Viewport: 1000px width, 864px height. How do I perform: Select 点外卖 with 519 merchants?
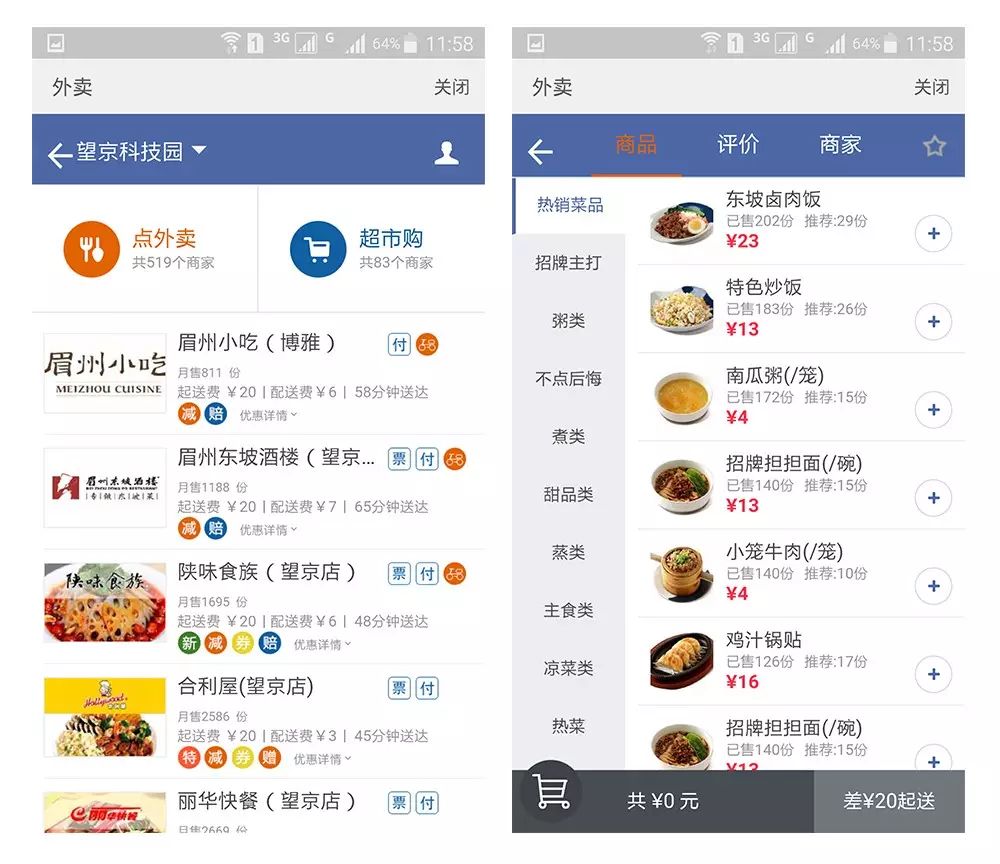click(x=145, y=248)
